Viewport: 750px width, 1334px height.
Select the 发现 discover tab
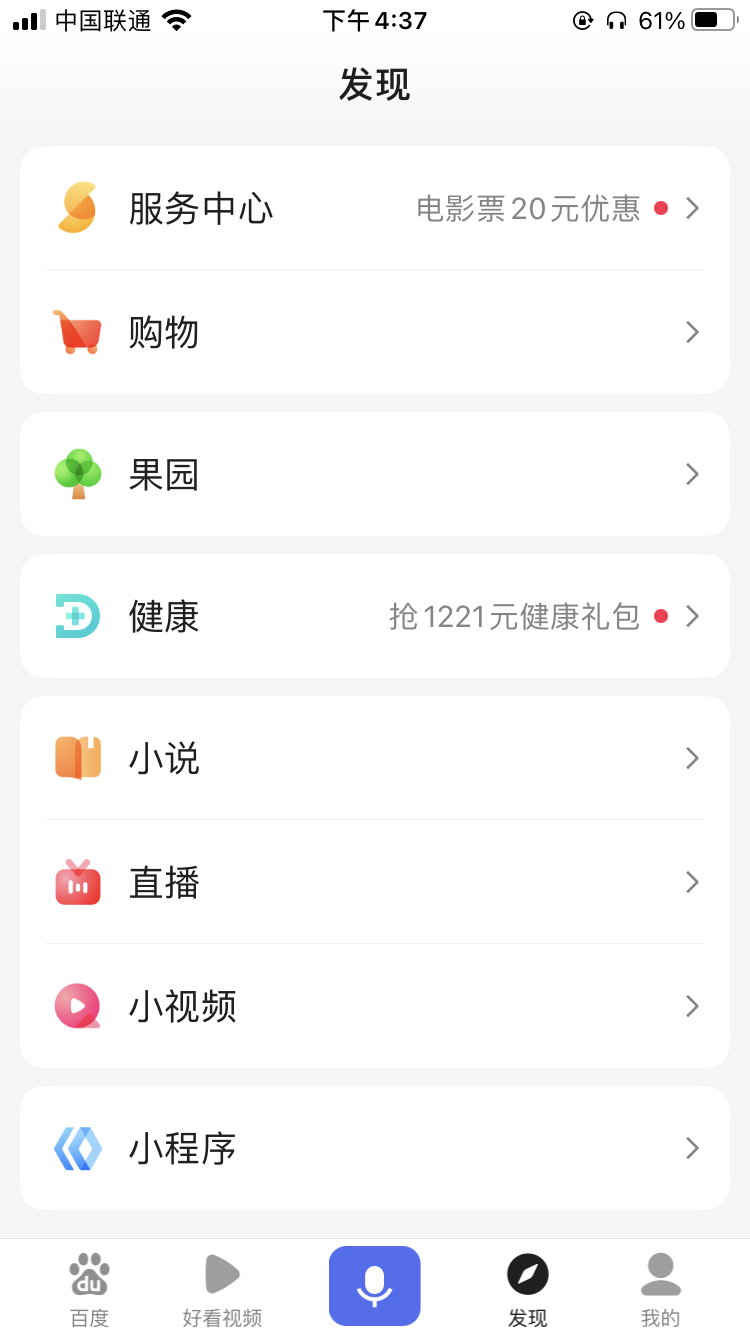527,1290
